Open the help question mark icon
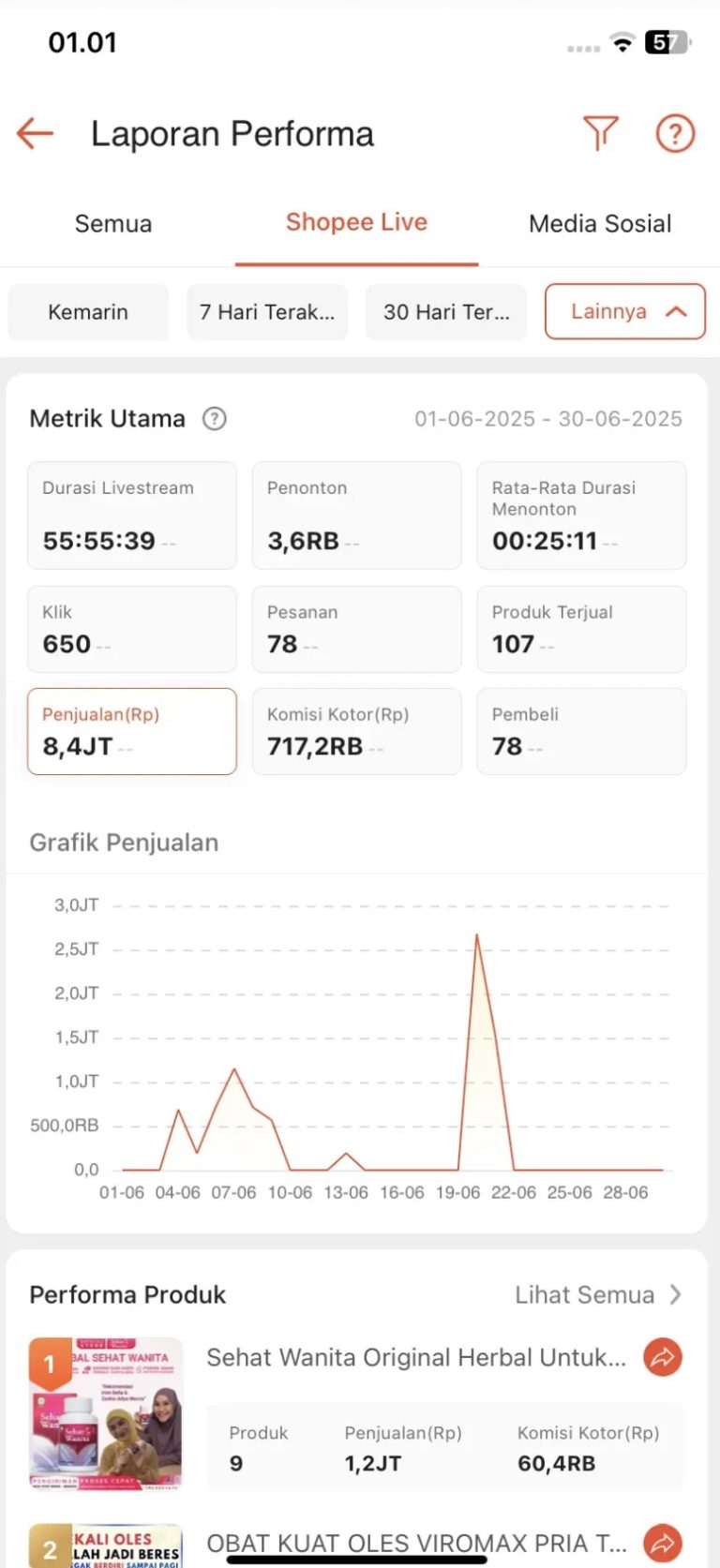This screenshot has width=720, height=1568. [x=675, y=134]
